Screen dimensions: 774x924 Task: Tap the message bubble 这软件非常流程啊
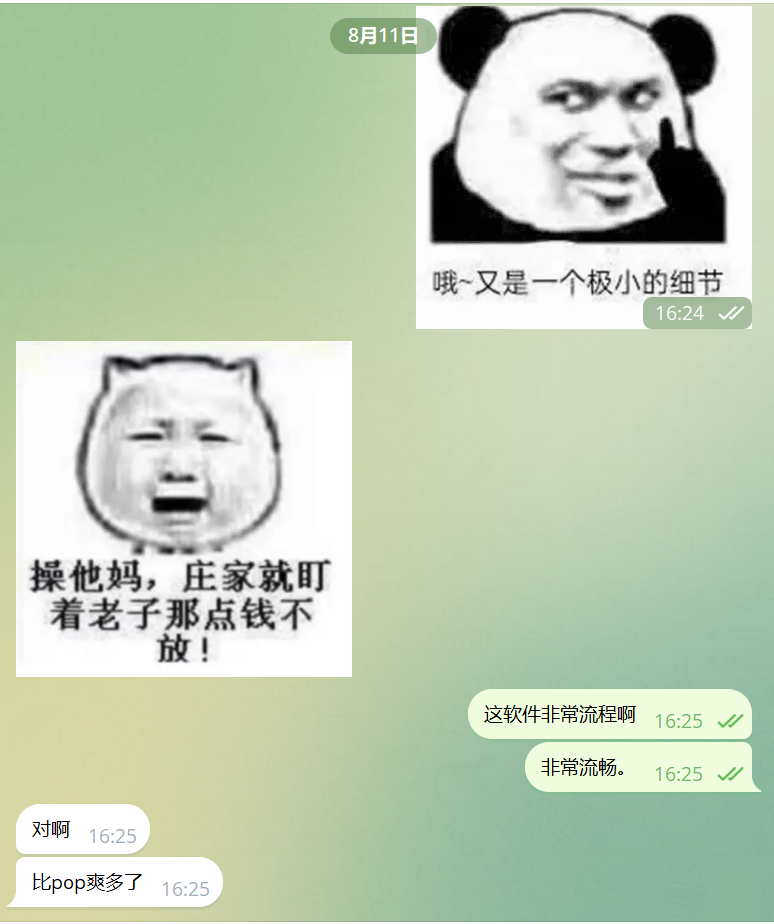pos(560,715)
